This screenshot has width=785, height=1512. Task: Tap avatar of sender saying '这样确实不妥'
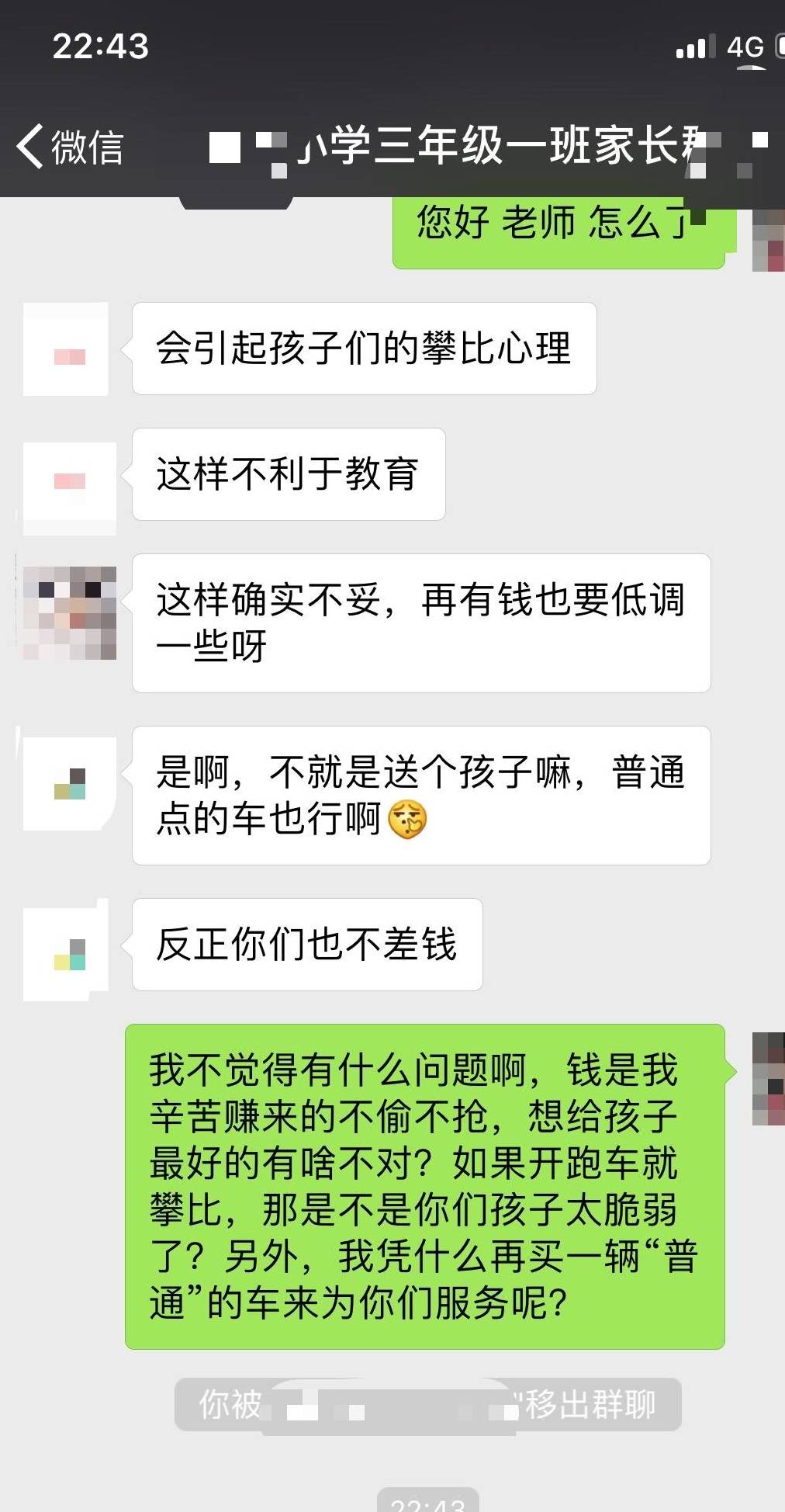point(69,612)
